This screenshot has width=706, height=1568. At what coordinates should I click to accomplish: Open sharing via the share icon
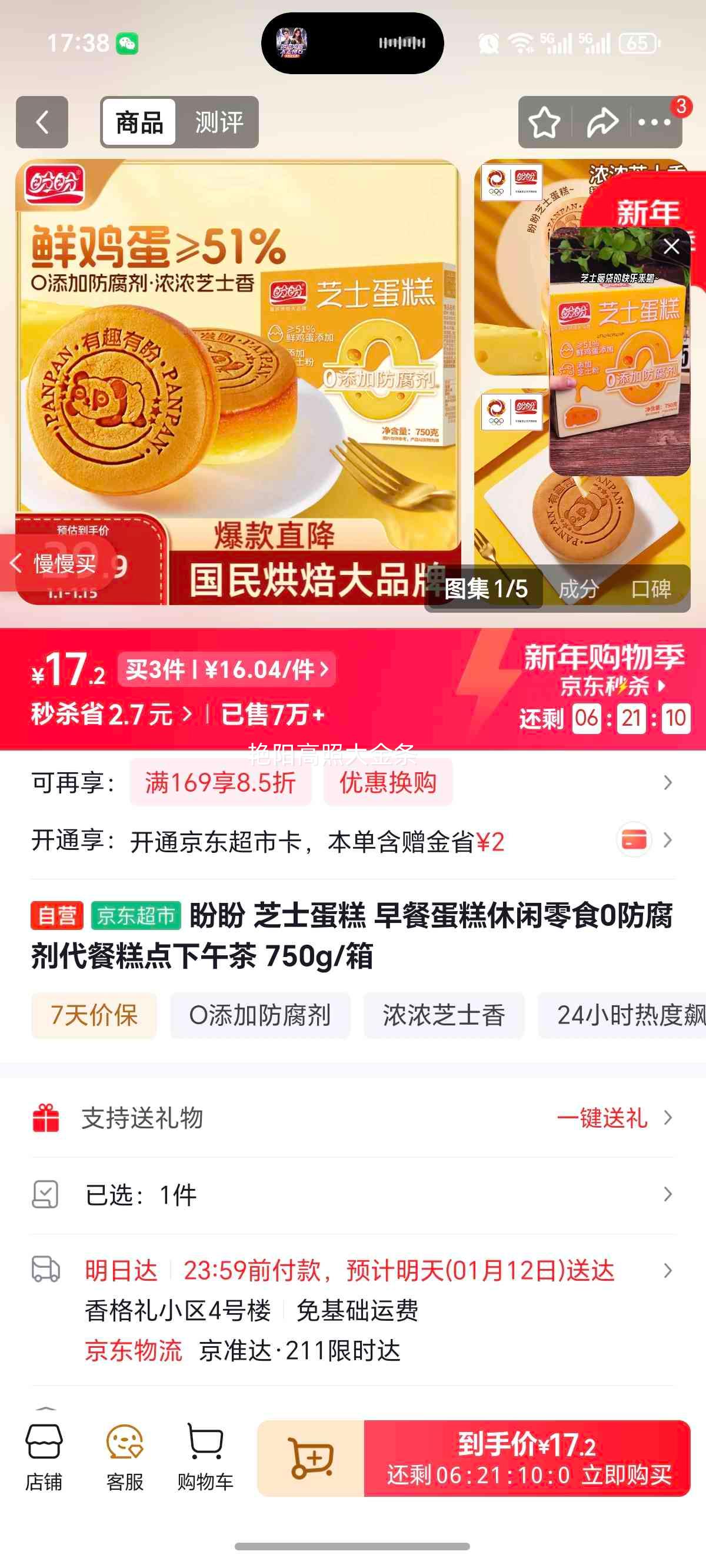point(603,122)
